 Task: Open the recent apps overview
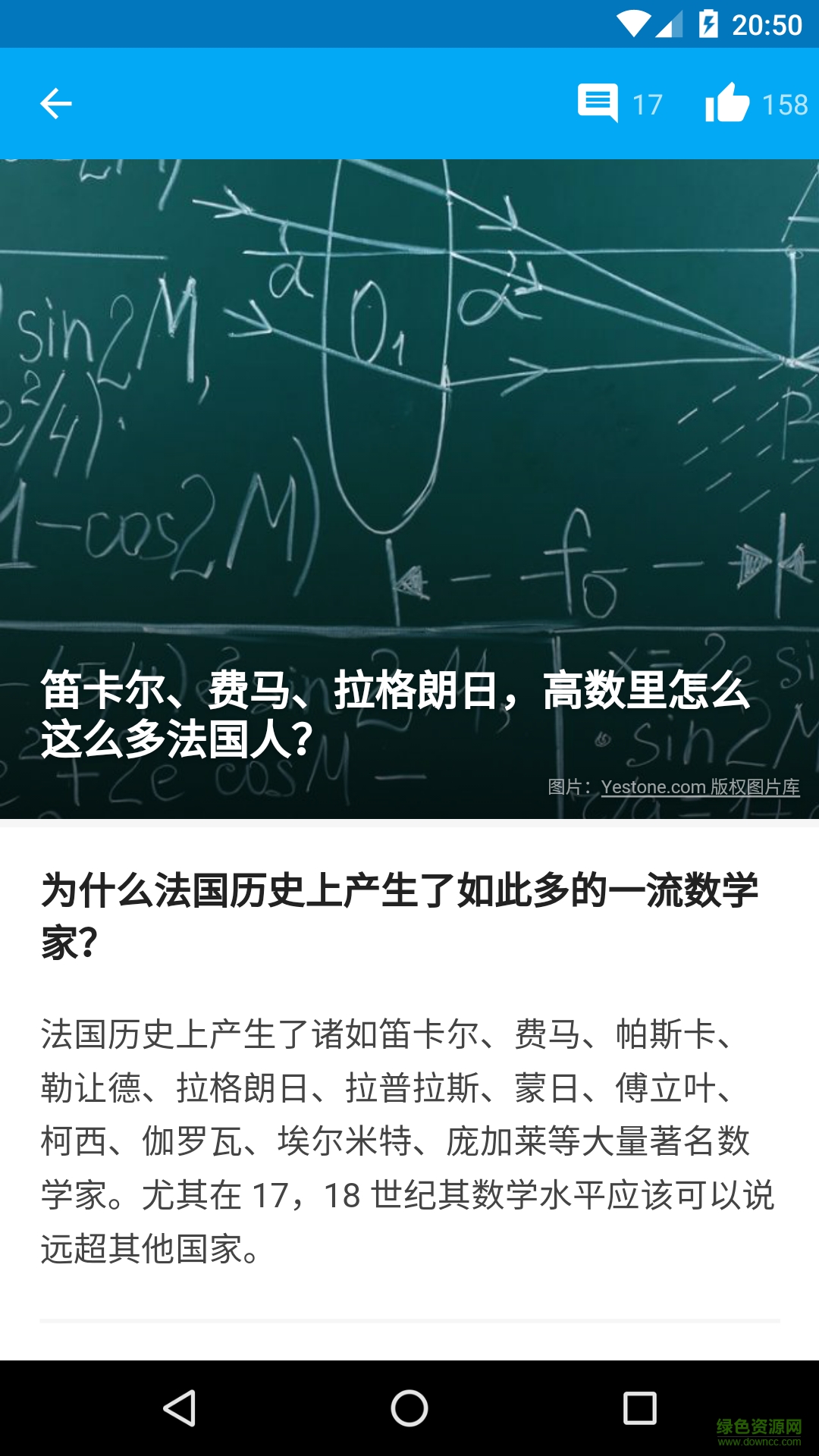(639, 1408)
